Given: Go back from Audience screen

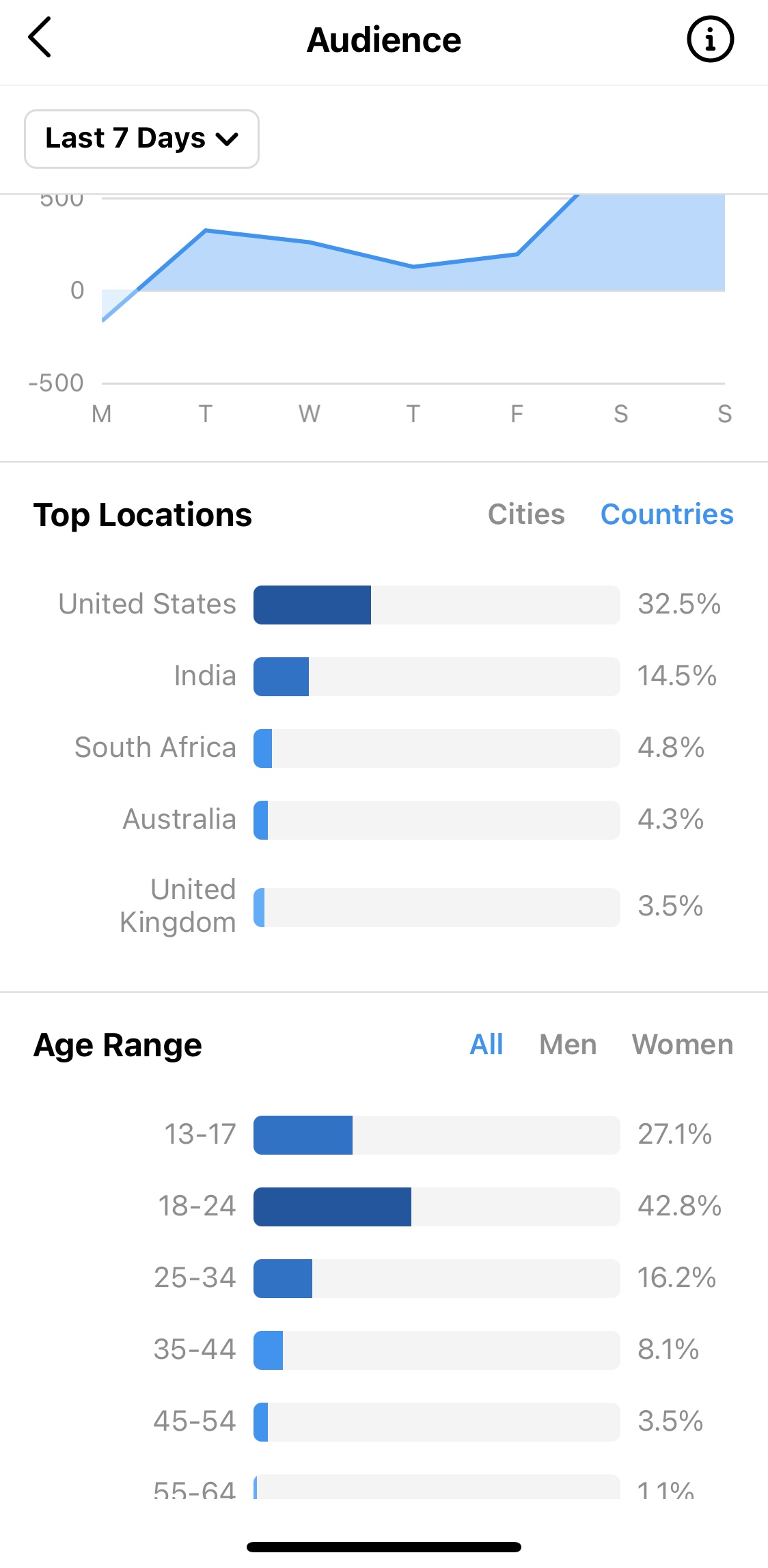Looking at the screenshot, I should 40,38.
